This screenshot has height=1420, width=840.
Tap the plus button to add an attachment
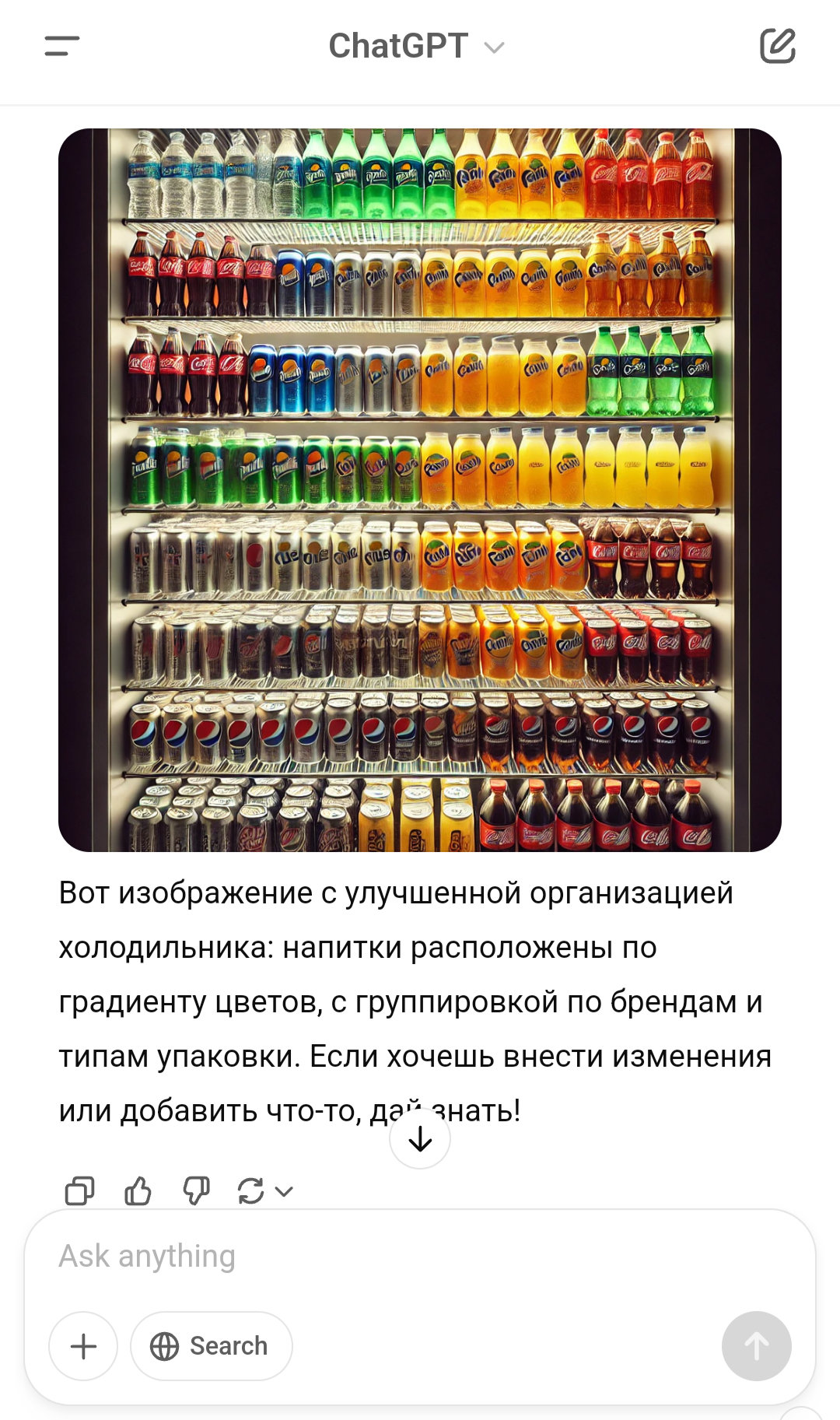(x=83, y=1346)
